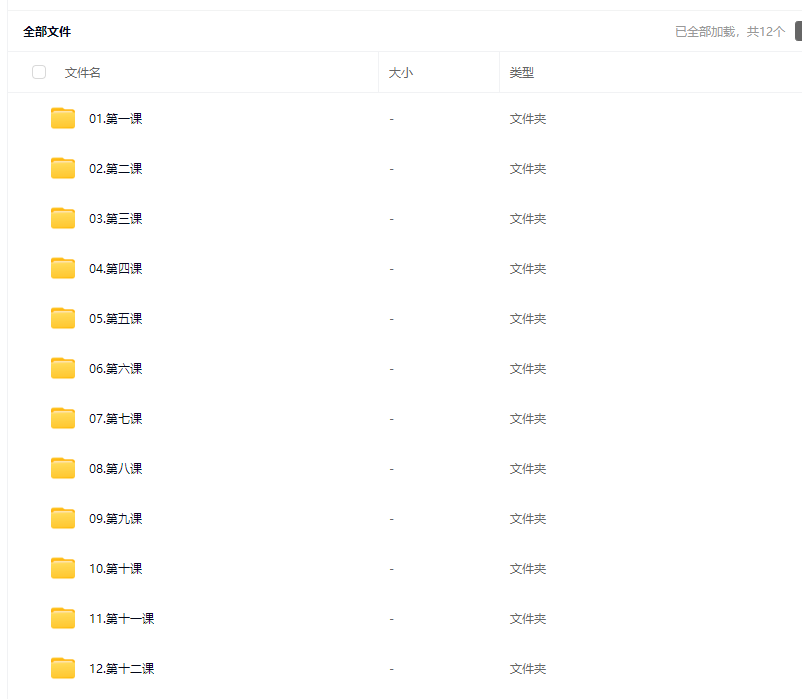Open folder 03.第三课

115,219
